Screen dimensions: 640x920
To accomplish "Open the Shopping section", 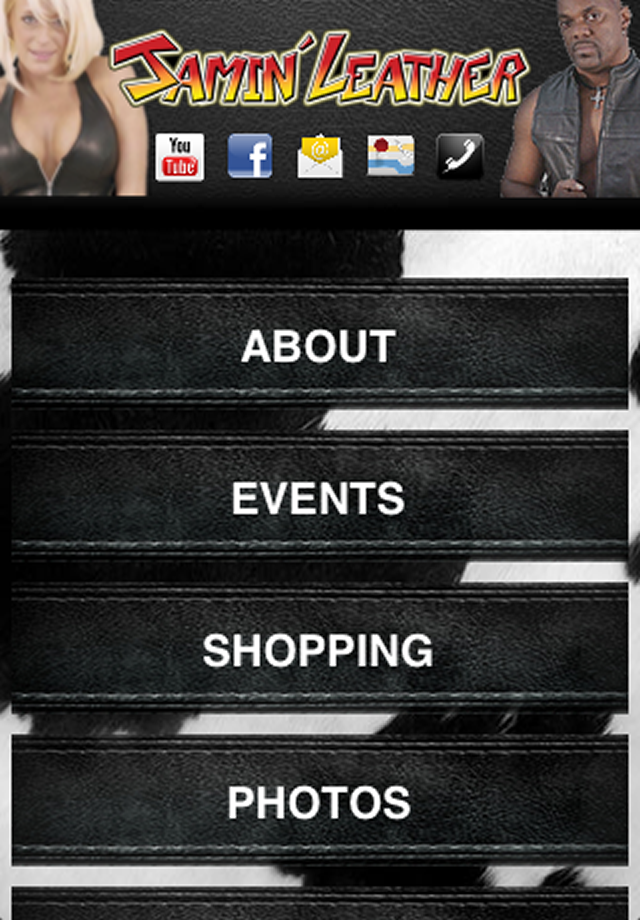I will pos(320,650).
